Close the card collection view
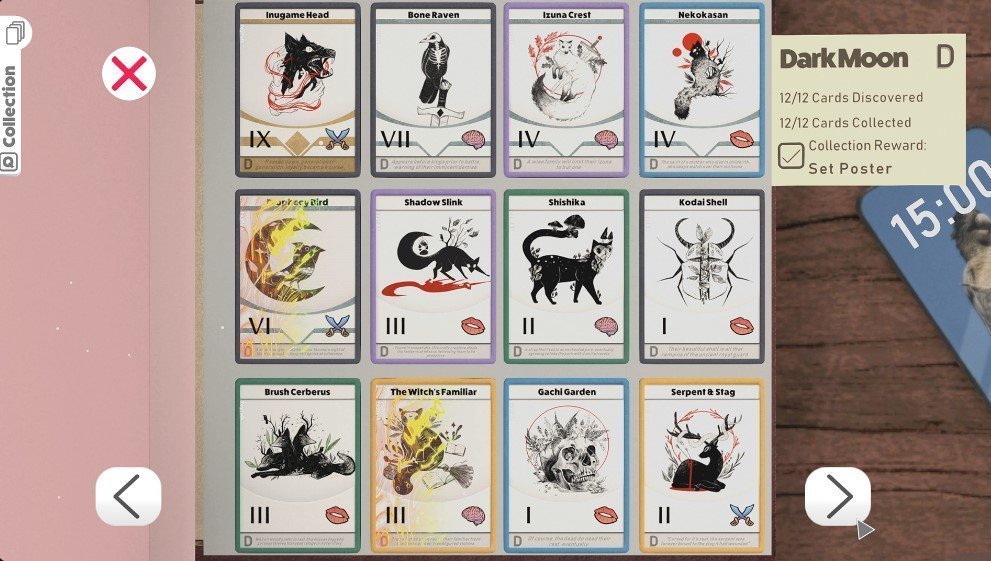This screenshot has height=561, width=991. click(x=129, y=73)
